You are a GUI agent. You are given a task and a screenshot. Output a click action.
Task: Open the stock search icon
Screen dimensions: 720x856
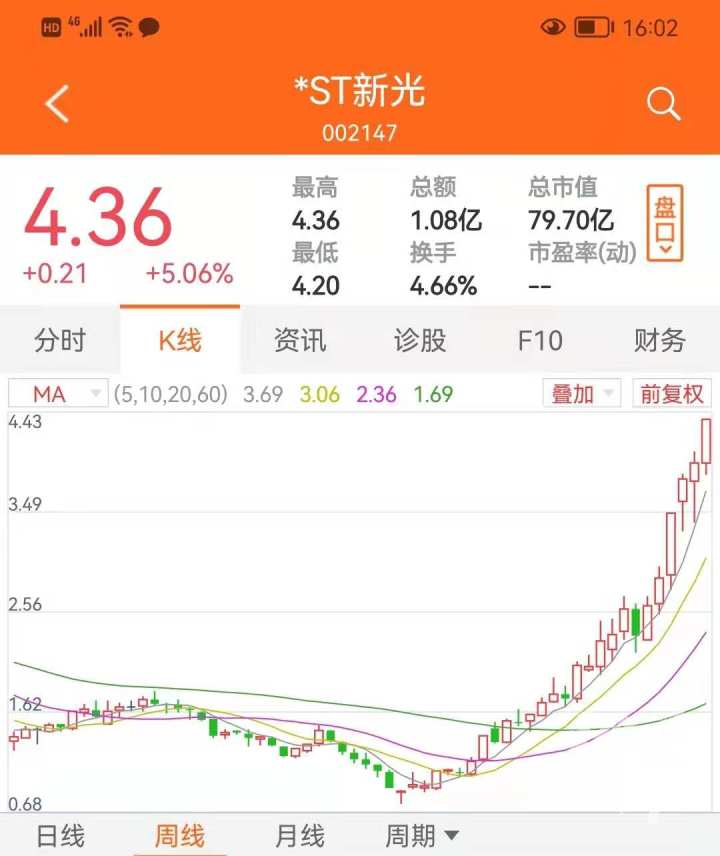coord(663,103)
